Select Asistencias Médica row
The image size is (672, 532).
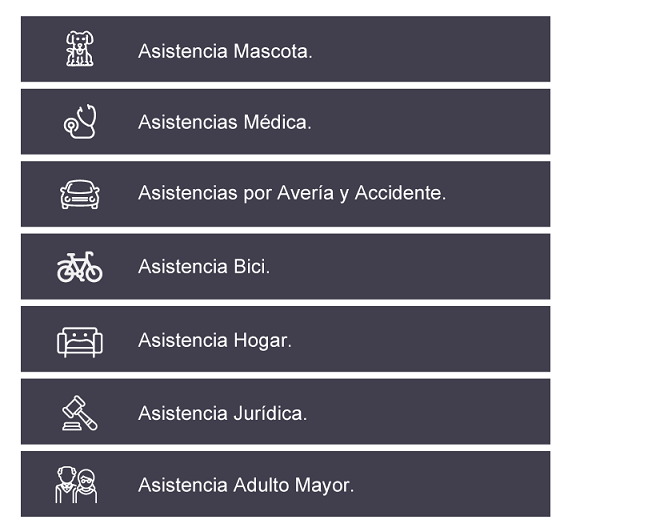click(x=285, y=122)
